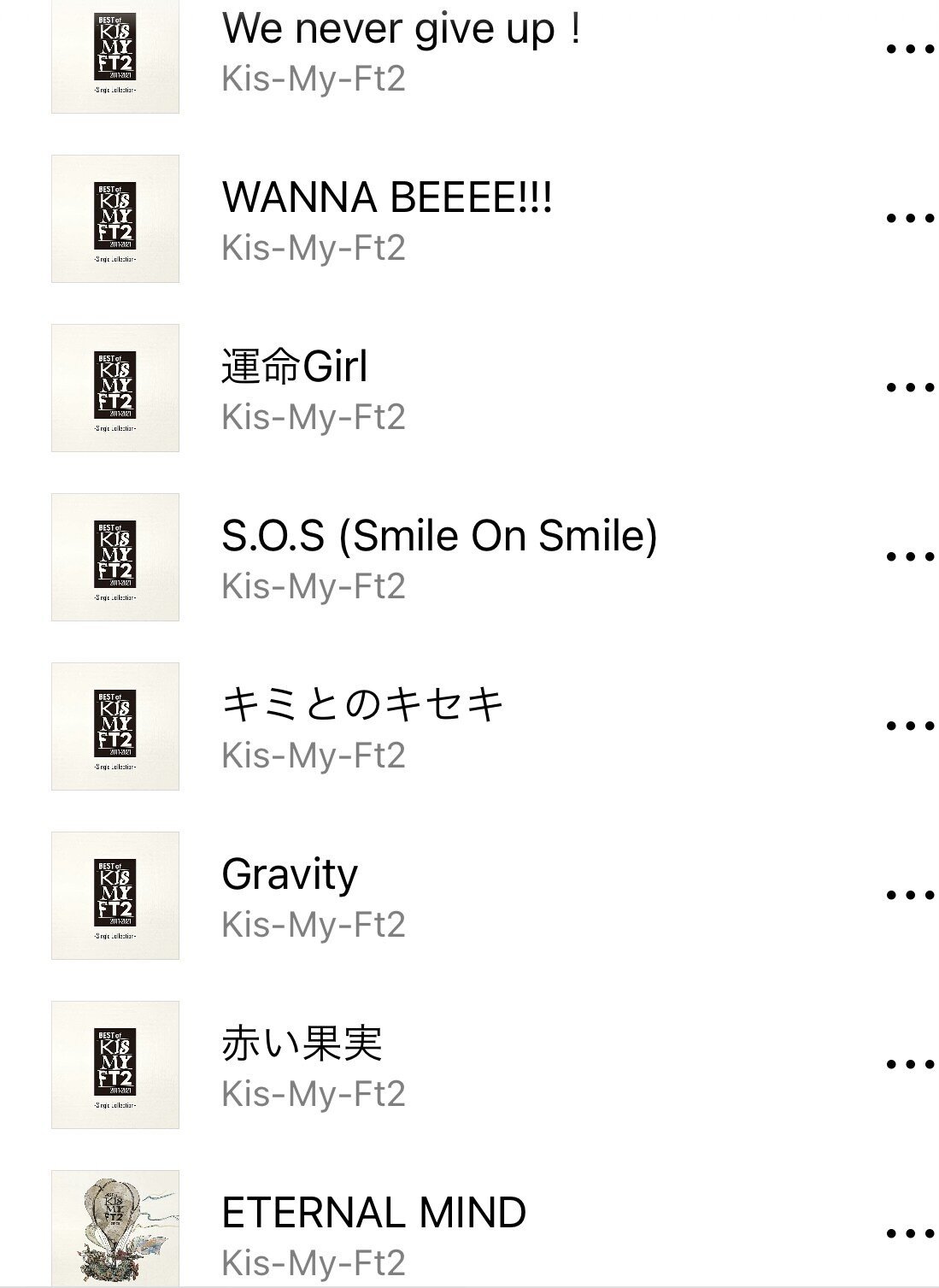Open the three-dot menu for 赤い果実

909,1065
